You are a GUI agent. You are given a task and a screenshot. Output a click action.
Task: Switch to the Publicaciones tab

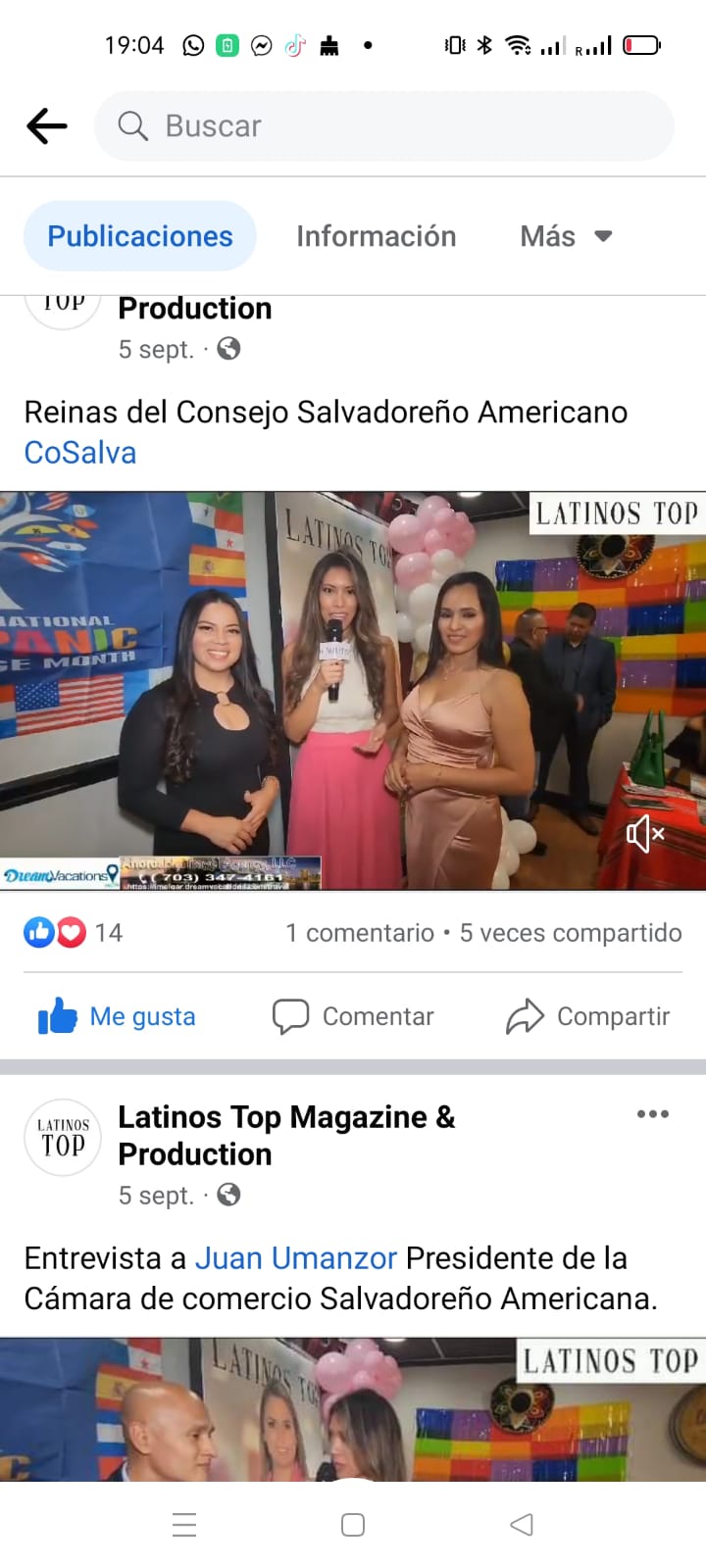140,236
